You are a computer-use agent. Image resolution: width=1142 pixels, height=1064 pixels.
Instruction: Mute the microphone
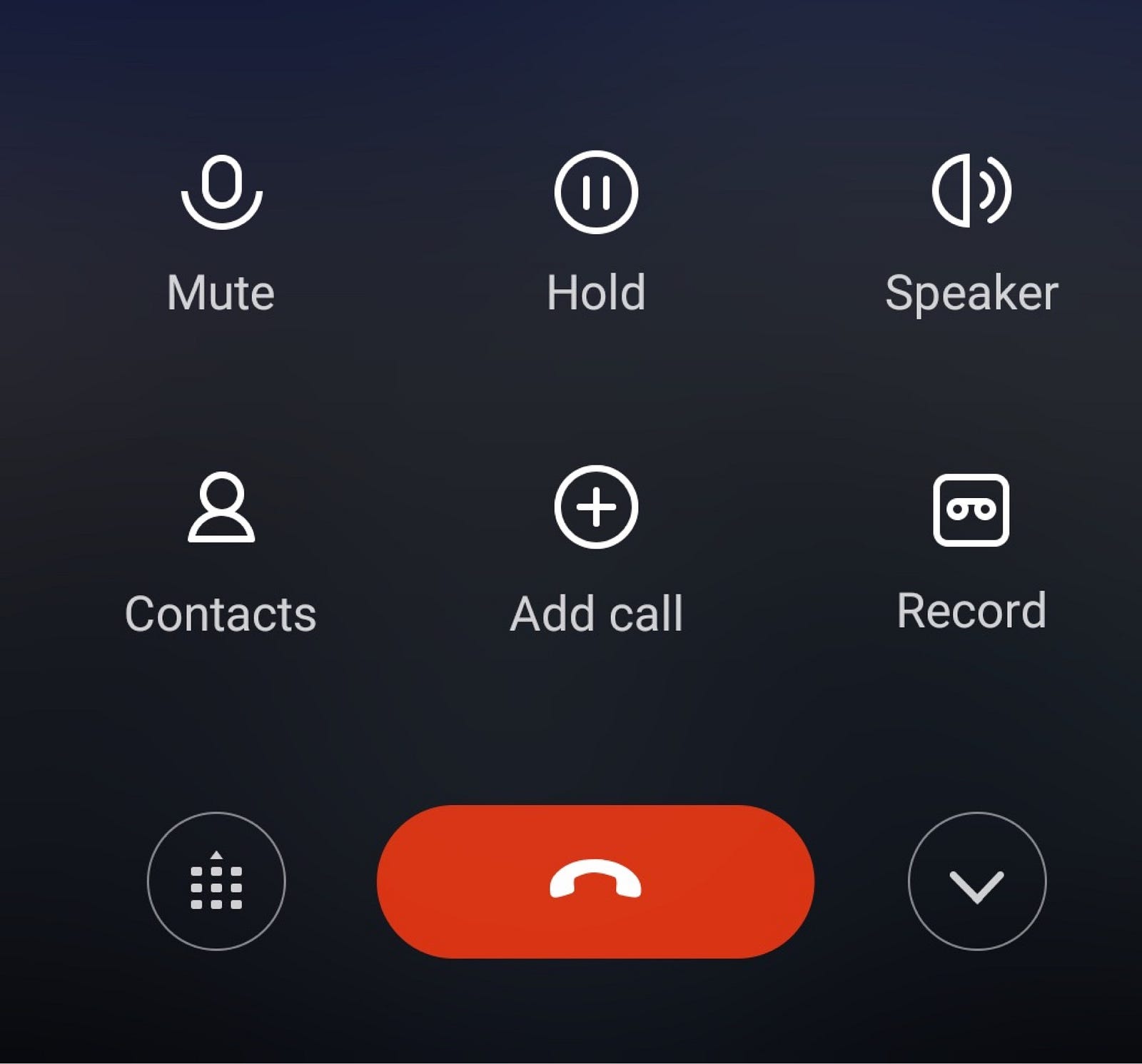(221, 193)
